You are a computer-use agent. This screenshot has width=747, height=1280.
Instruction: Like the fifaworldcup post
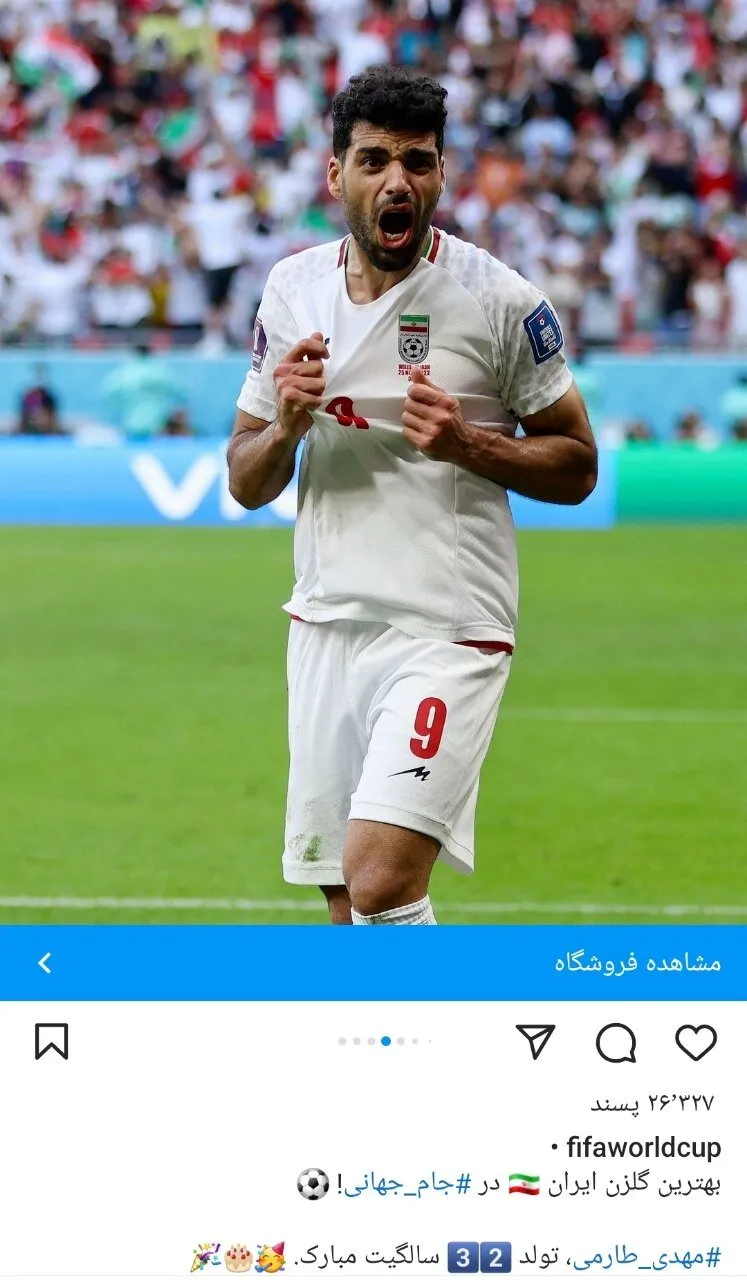[696, 1042]
